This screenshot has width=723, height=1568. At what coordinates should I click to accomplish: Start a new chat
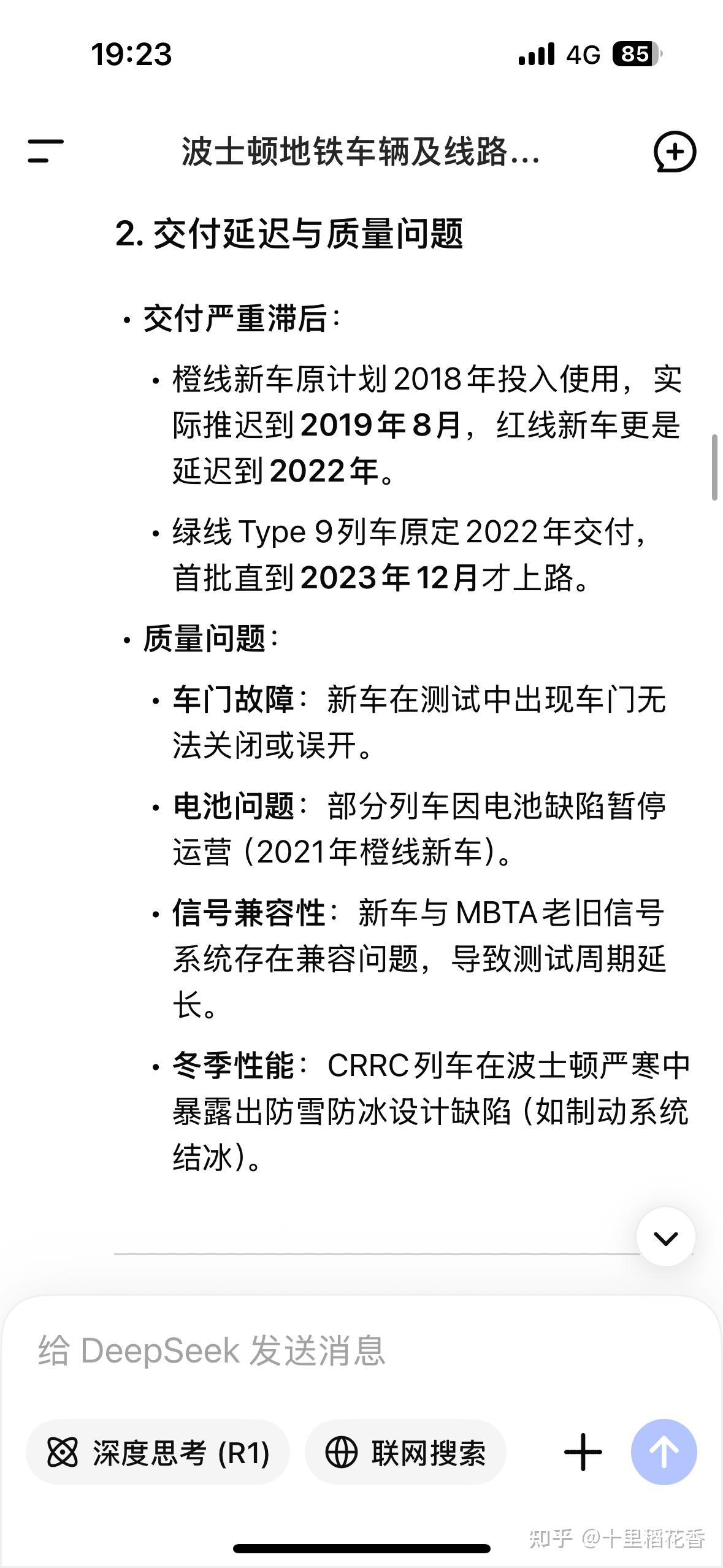674,152
